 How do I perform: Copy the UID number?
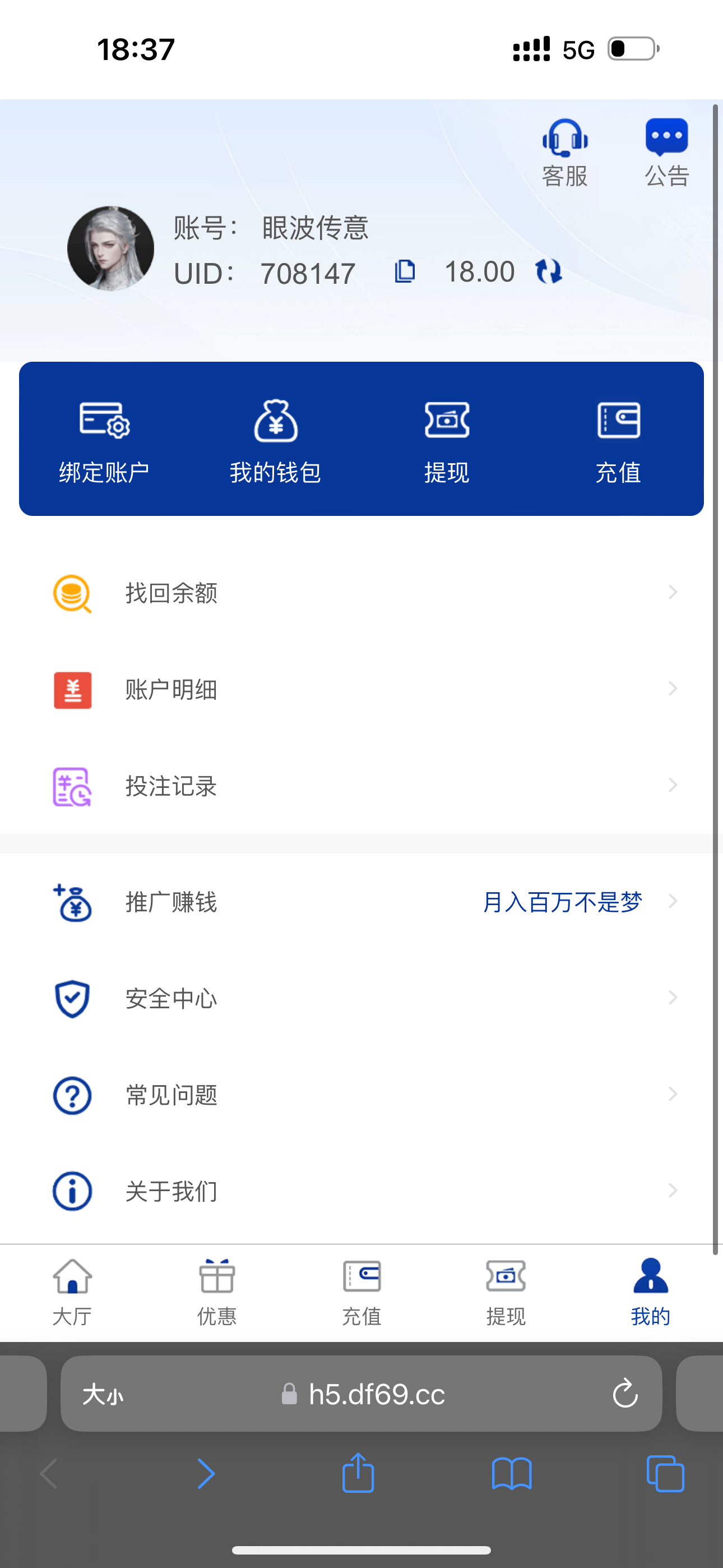pyautogui.click(x=405, y=271)
